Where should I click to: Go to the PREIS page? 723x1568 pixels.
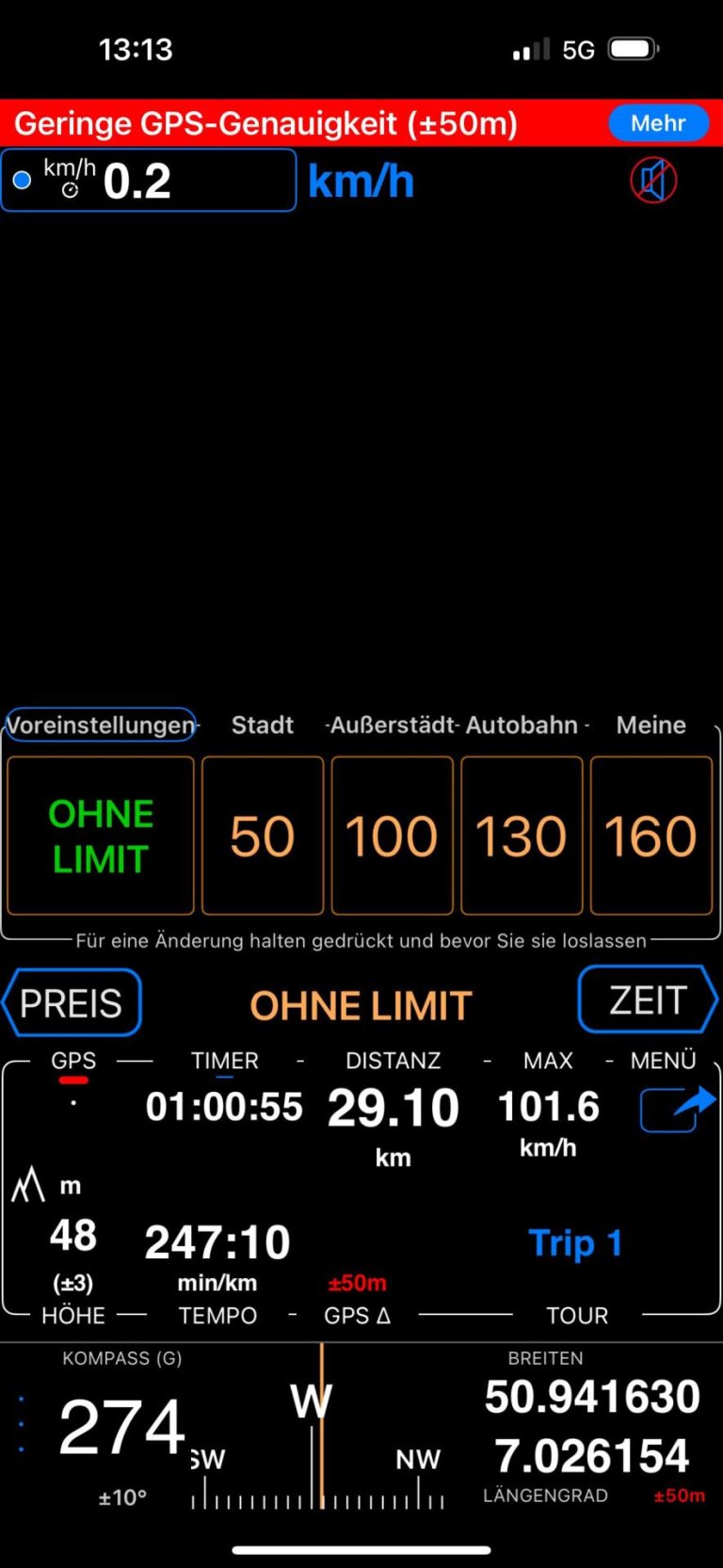coord(72,1003)
